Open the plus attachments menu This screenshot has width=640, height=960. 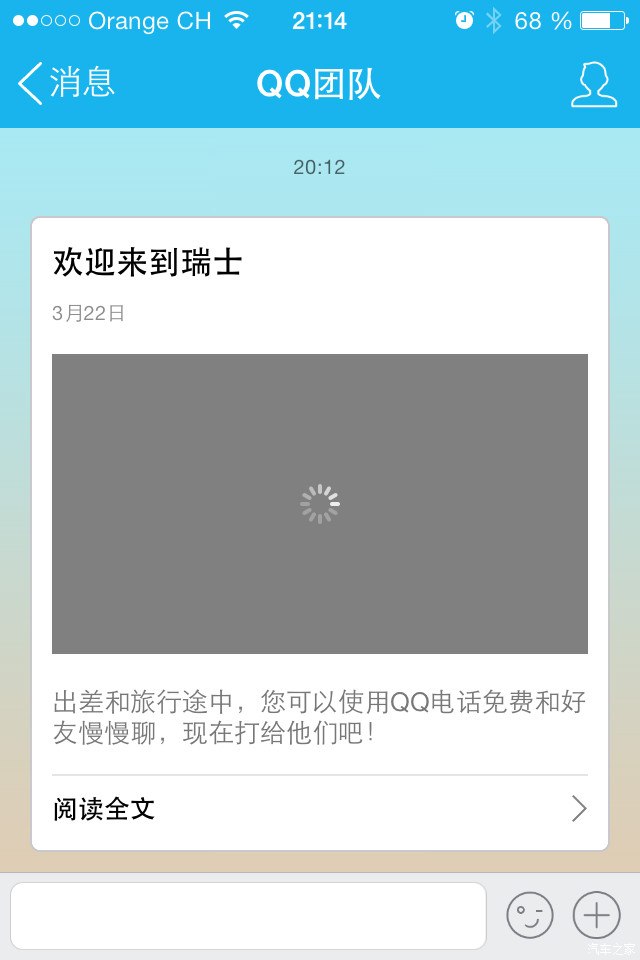coord(596,915)
